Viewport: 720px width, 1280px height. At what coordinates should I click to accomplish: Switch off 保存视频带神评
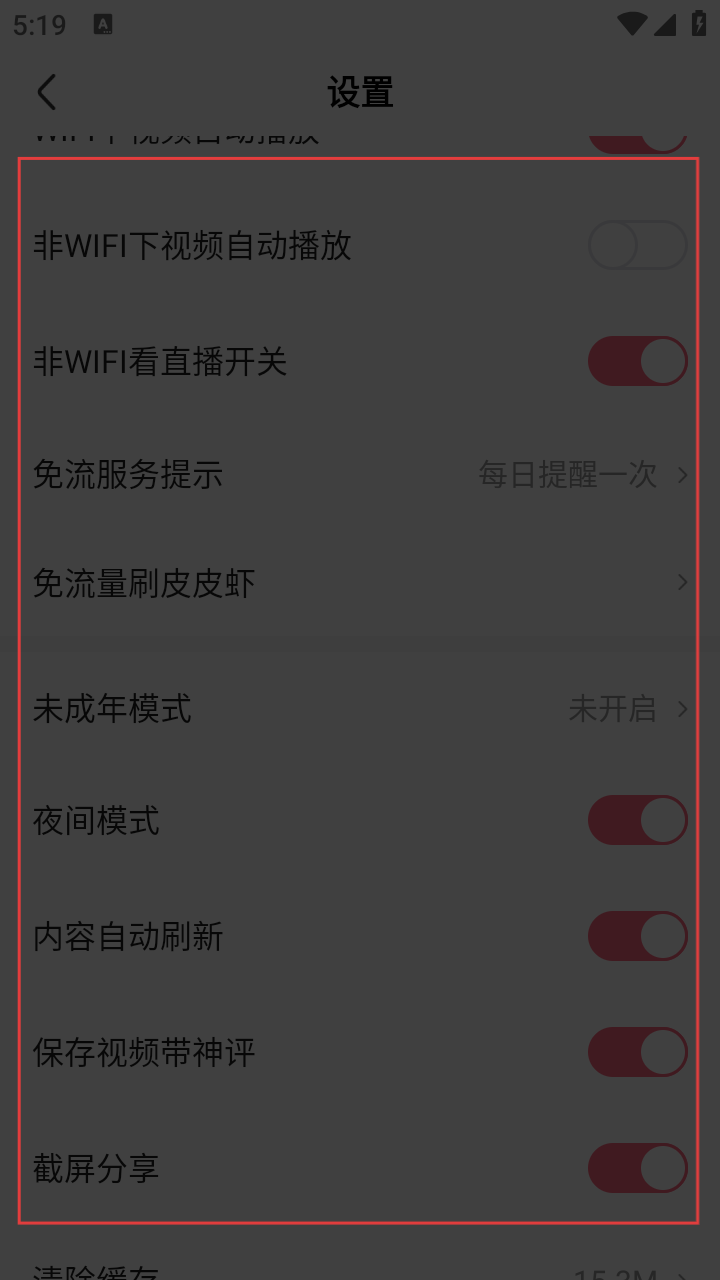point(637,1052)
